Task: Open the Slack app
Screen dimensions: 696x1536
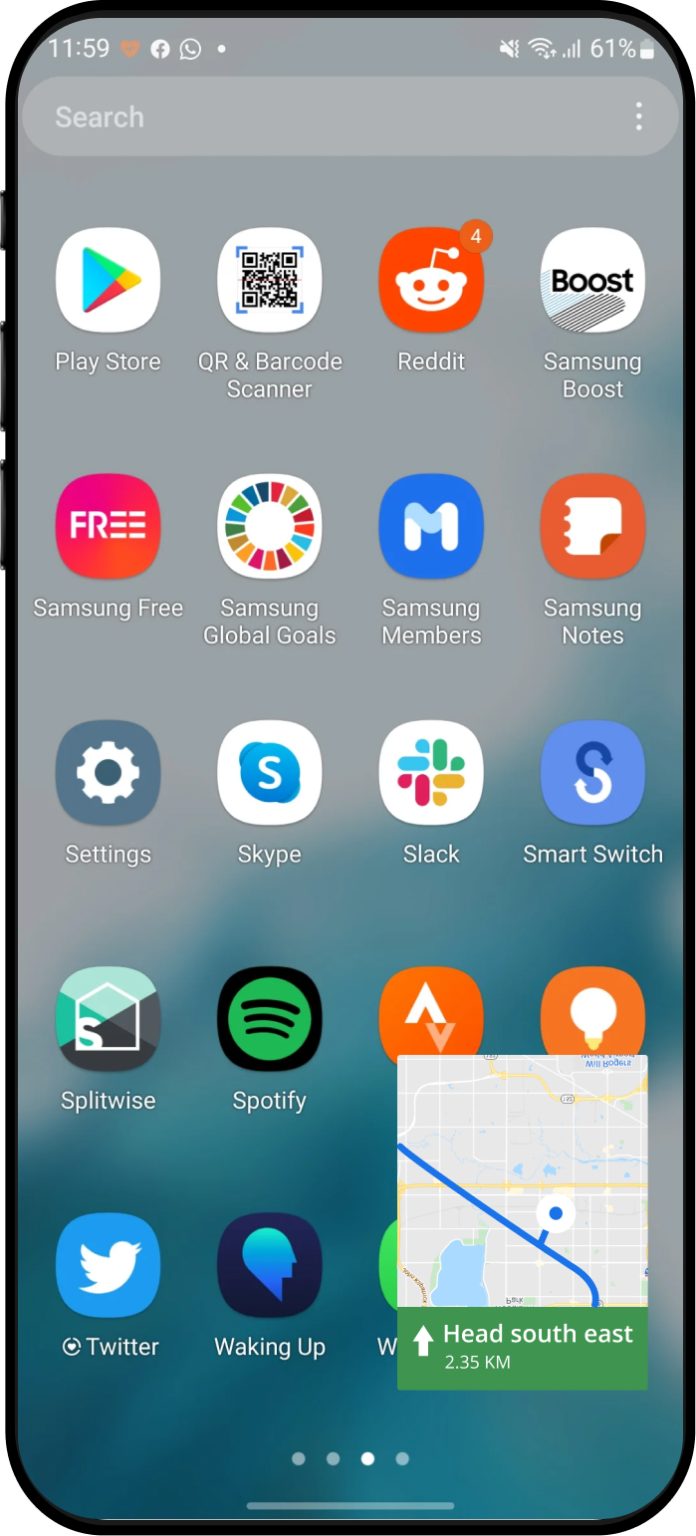Action: [x=431, y=773]
